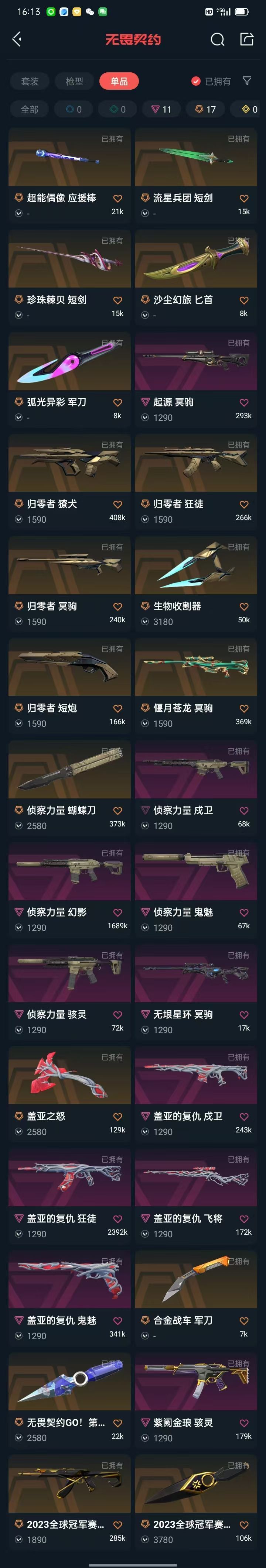Viewport: 266px width, 1568px height.
Task: Toggle the 已拥有 owned filter checkbox
Action: click(x=196, y=81)
